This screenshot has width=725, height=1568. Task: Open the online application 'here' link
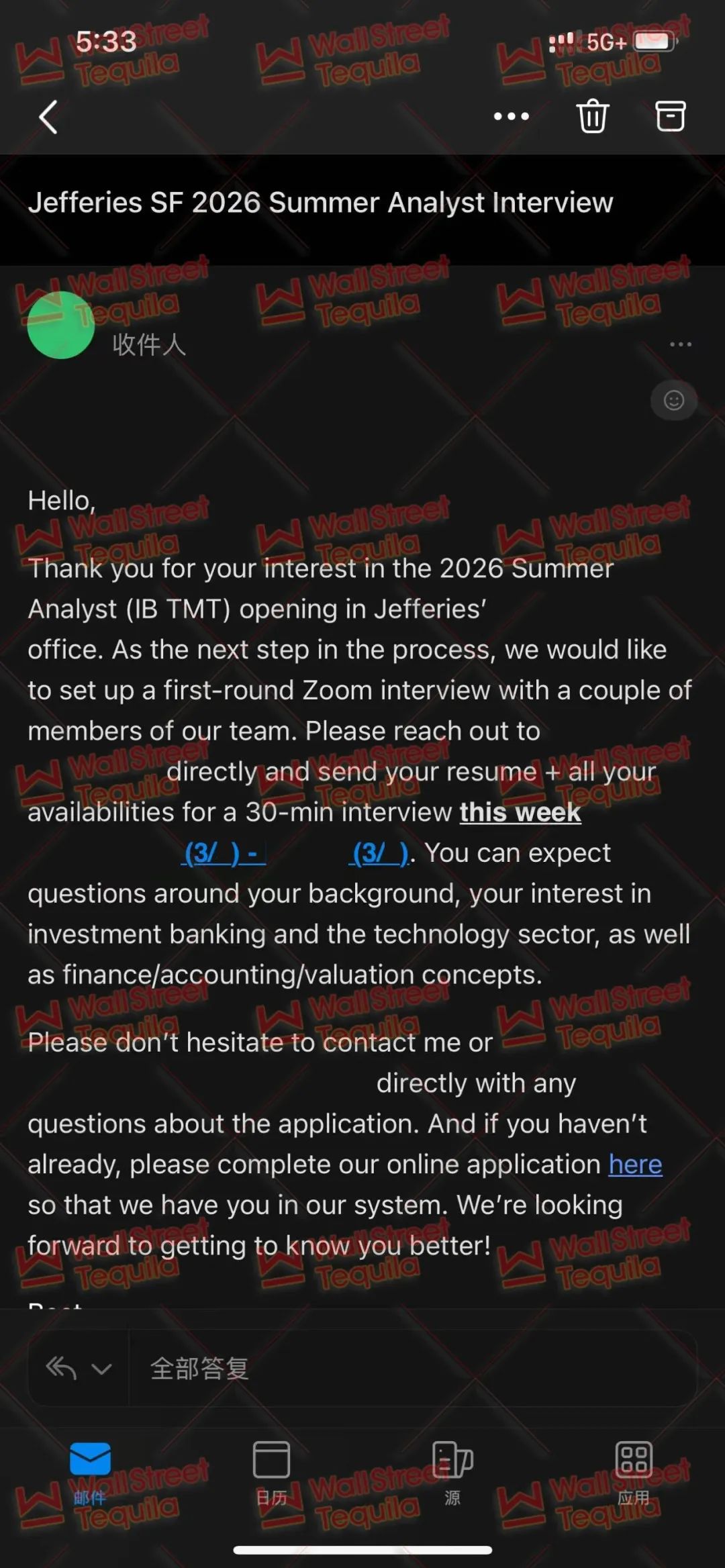click(x=635, y=1165)
